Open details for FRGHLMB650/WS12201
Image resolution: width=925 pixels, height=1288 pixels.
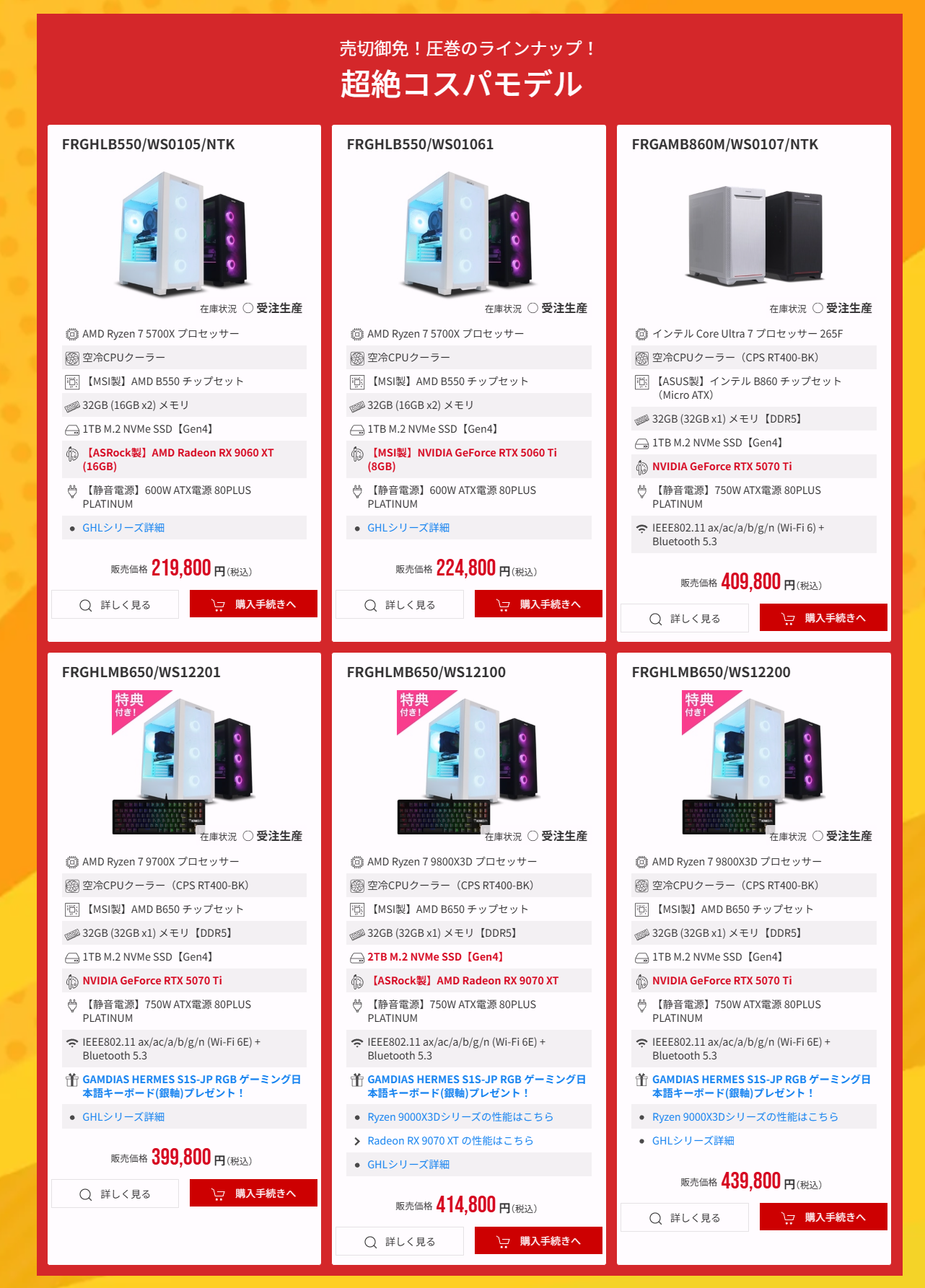[x=115, y=1194]
